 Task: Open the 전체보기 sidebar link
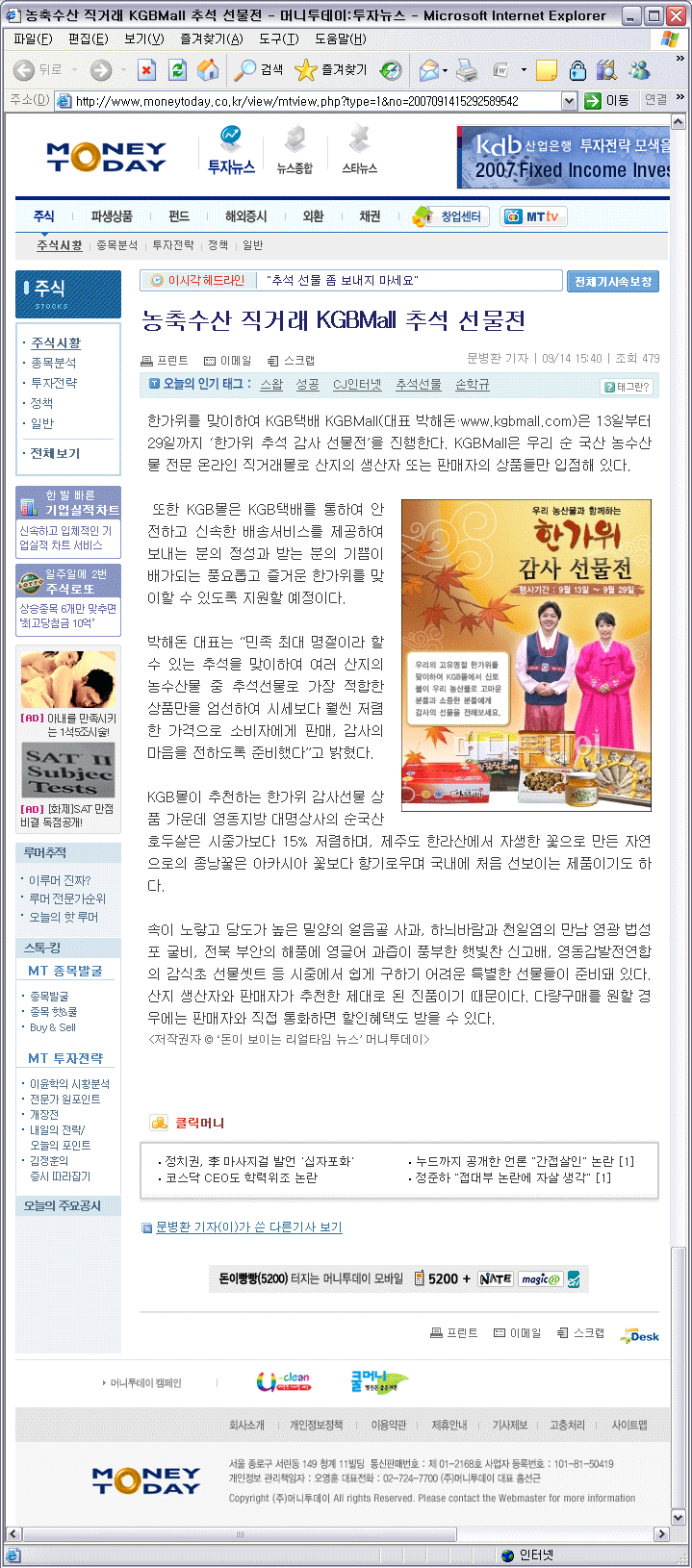click(x=55, y=453)
